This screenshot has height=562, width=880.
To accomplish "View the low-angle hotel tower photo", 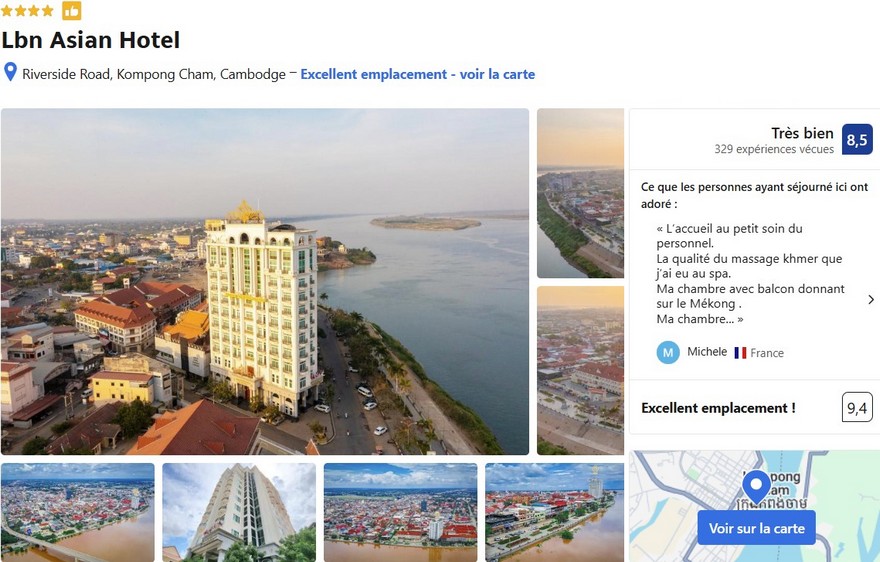I will pyautogui.click(x=239, y=511).
